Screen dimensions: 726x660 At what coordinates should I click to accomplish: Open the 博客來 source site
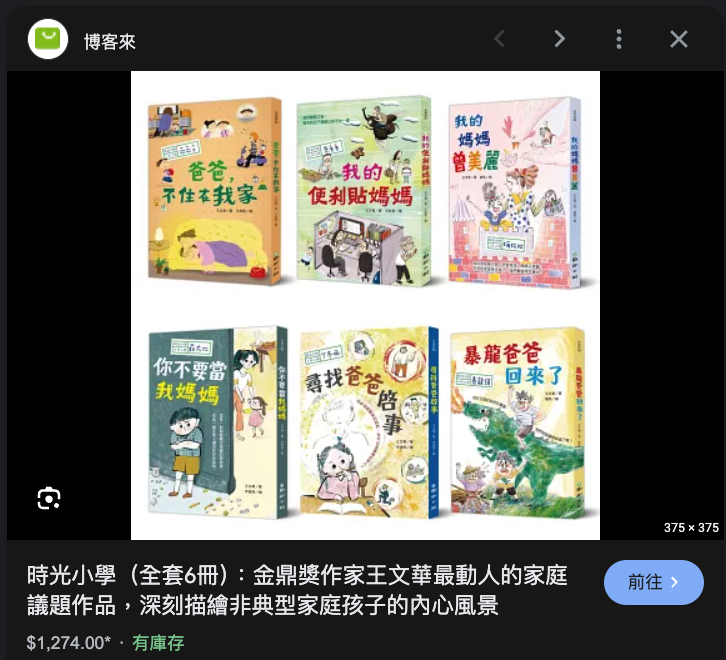point(109,41)
